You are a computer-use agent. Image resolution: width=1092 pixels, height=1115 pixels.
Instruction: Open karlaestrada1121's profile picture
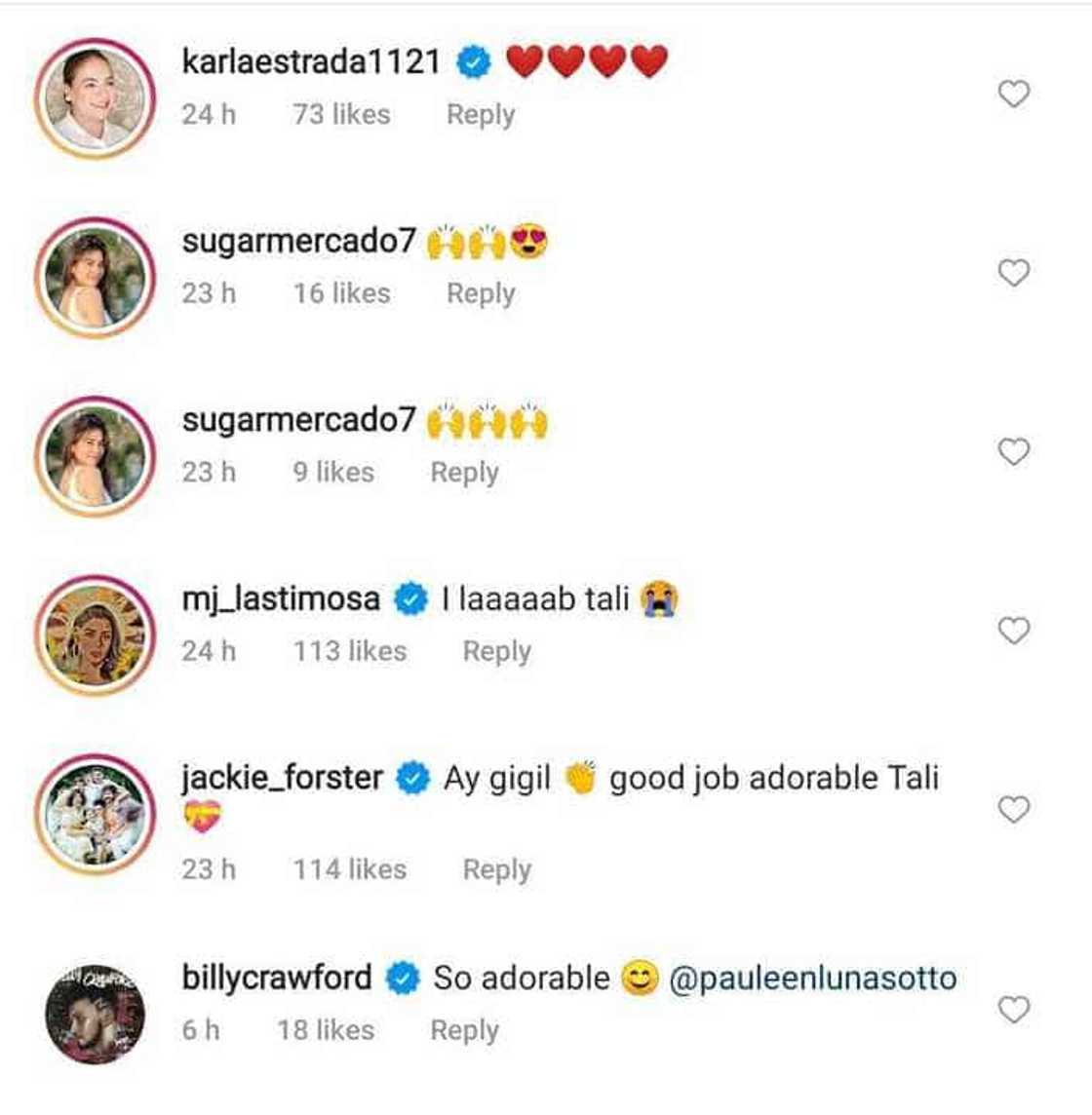click(95, 98)
